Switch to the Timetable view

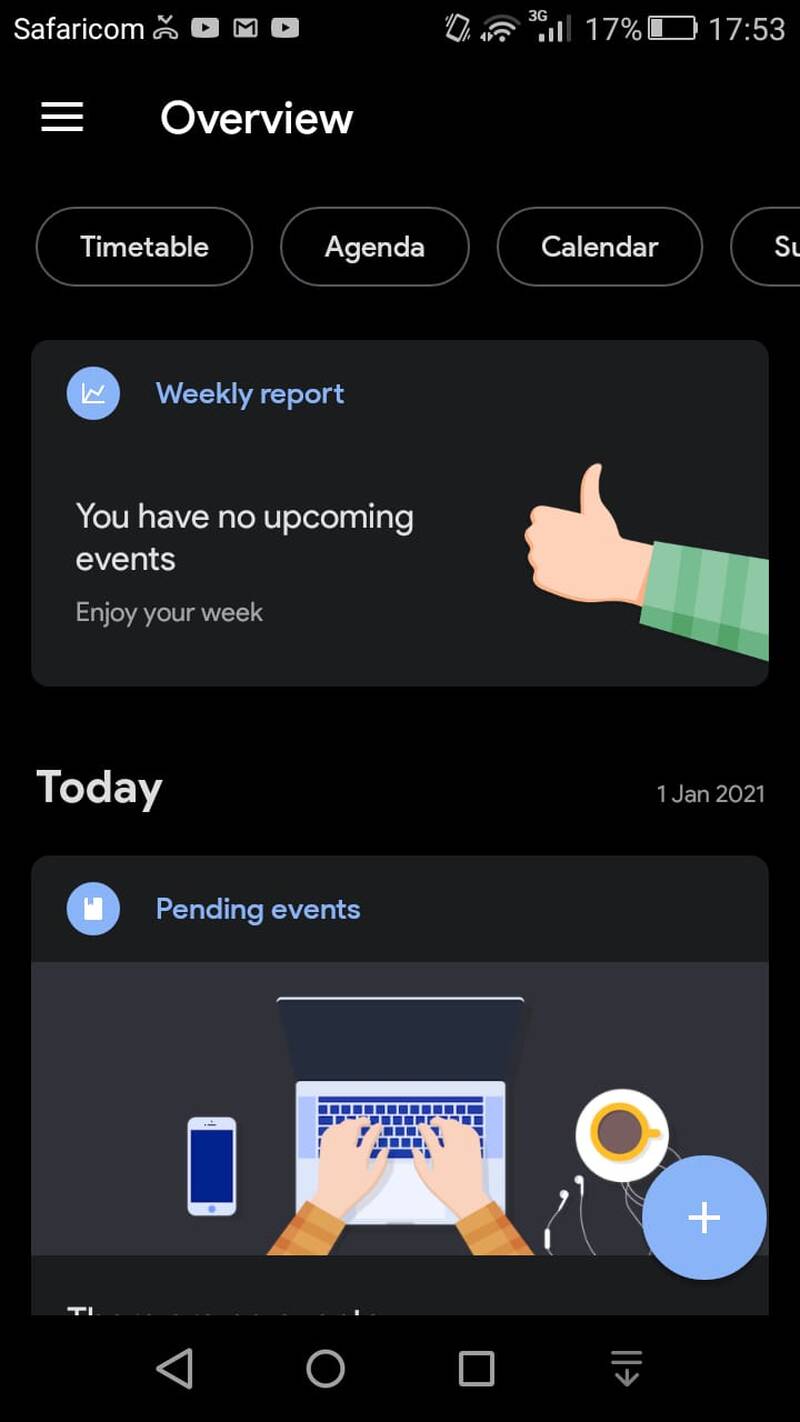(x=144, y=247)
